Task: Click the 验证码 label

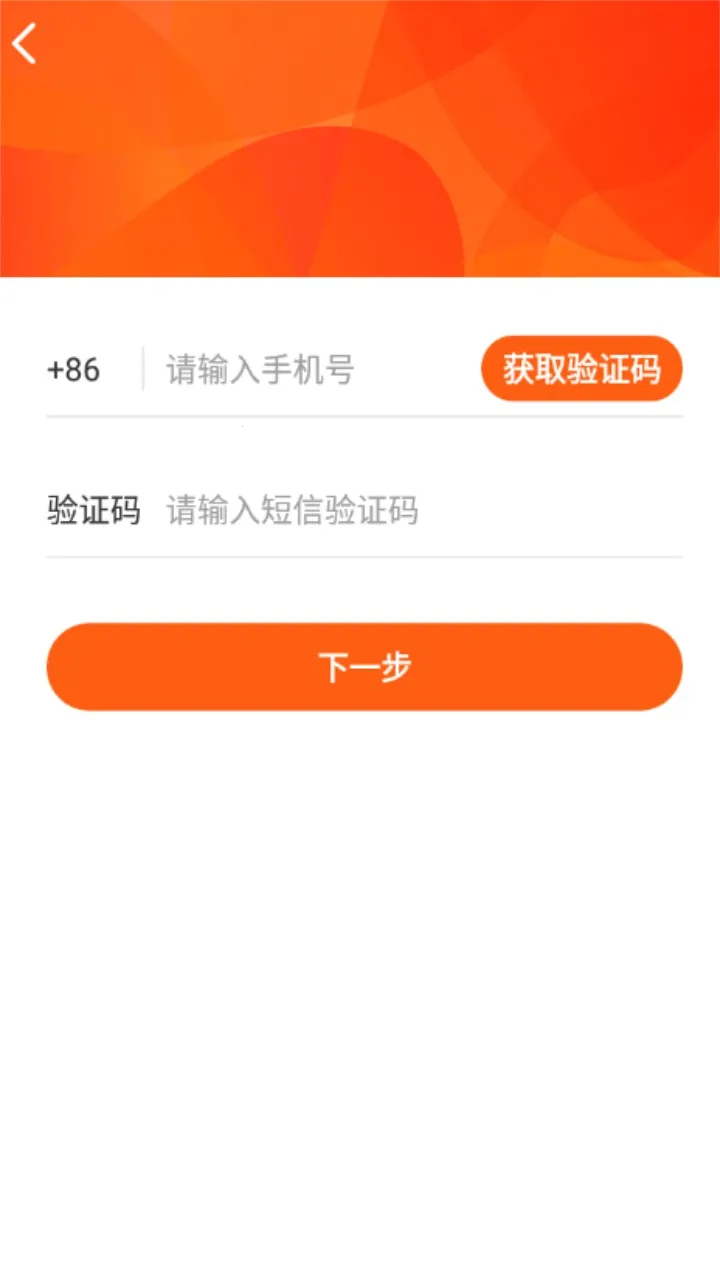Action: coord(93,509)
